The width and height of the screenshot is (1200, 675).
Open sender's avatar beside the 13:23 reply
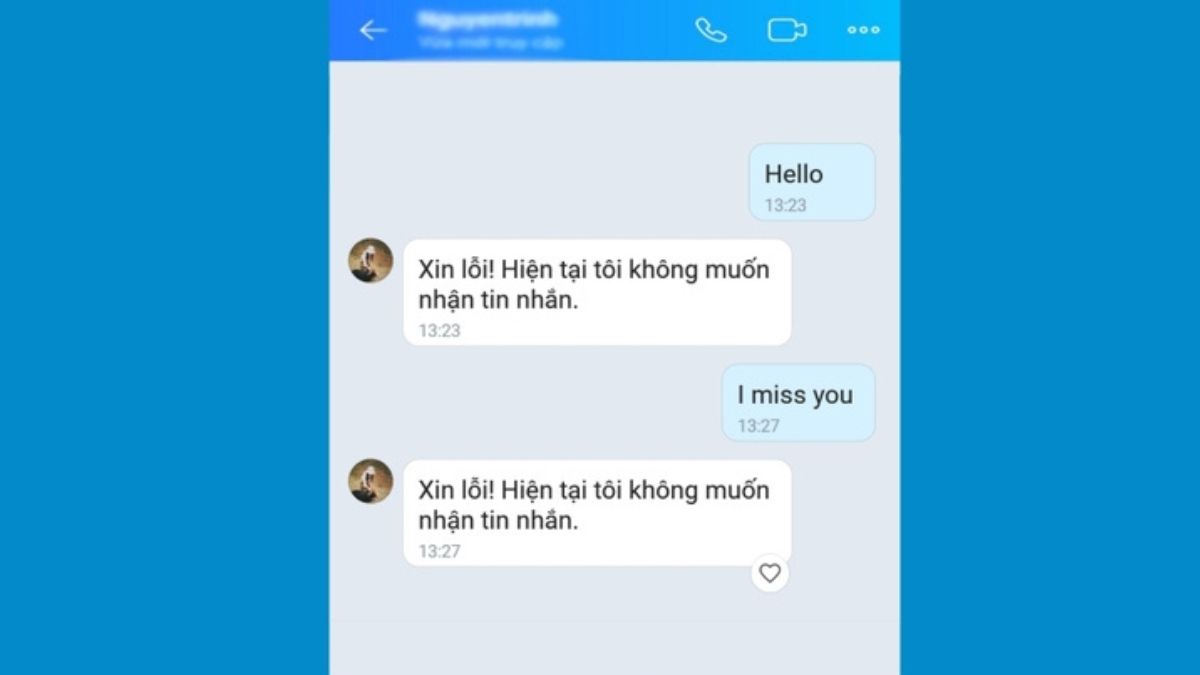[370, 260]
